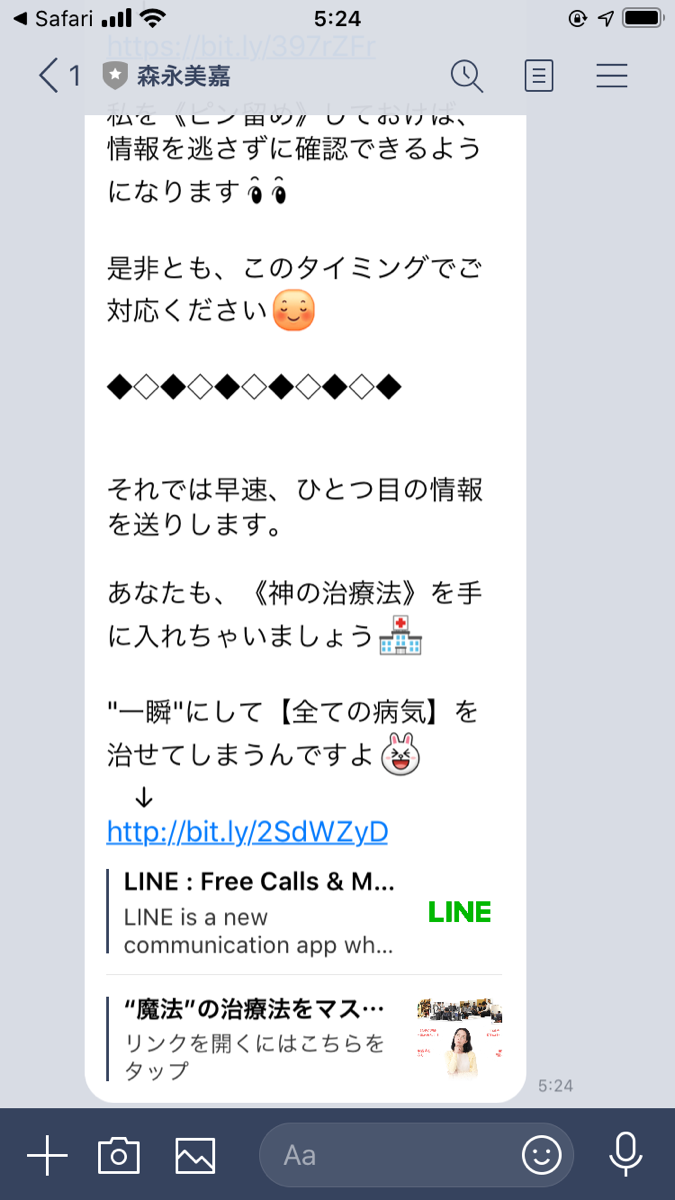675x1200 pixels.
Task: Open the hamburger menu
Action: [x=611, y=76]
